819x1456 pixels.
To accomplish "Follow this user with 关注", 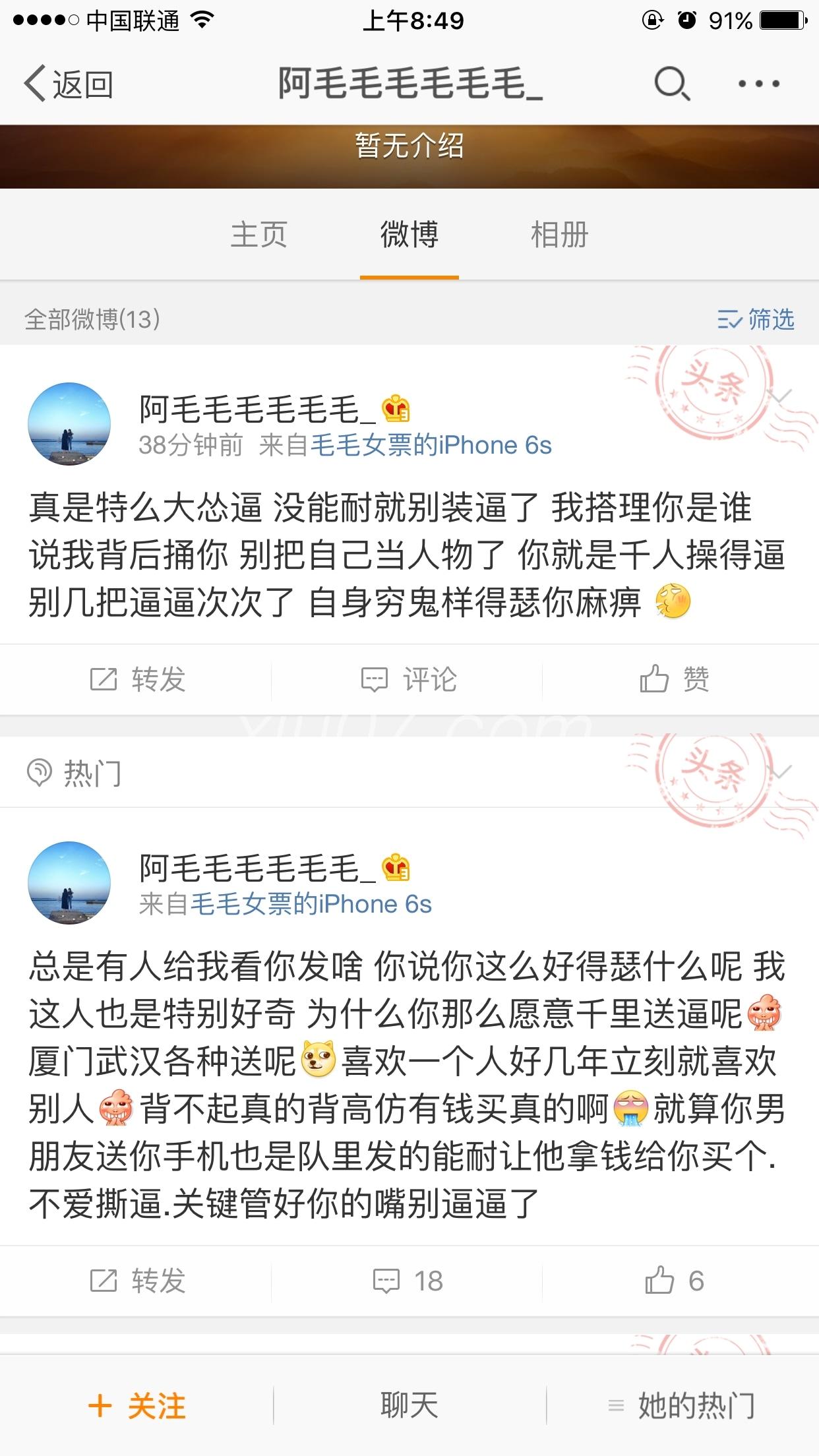I will click(x=137, y=1406).
